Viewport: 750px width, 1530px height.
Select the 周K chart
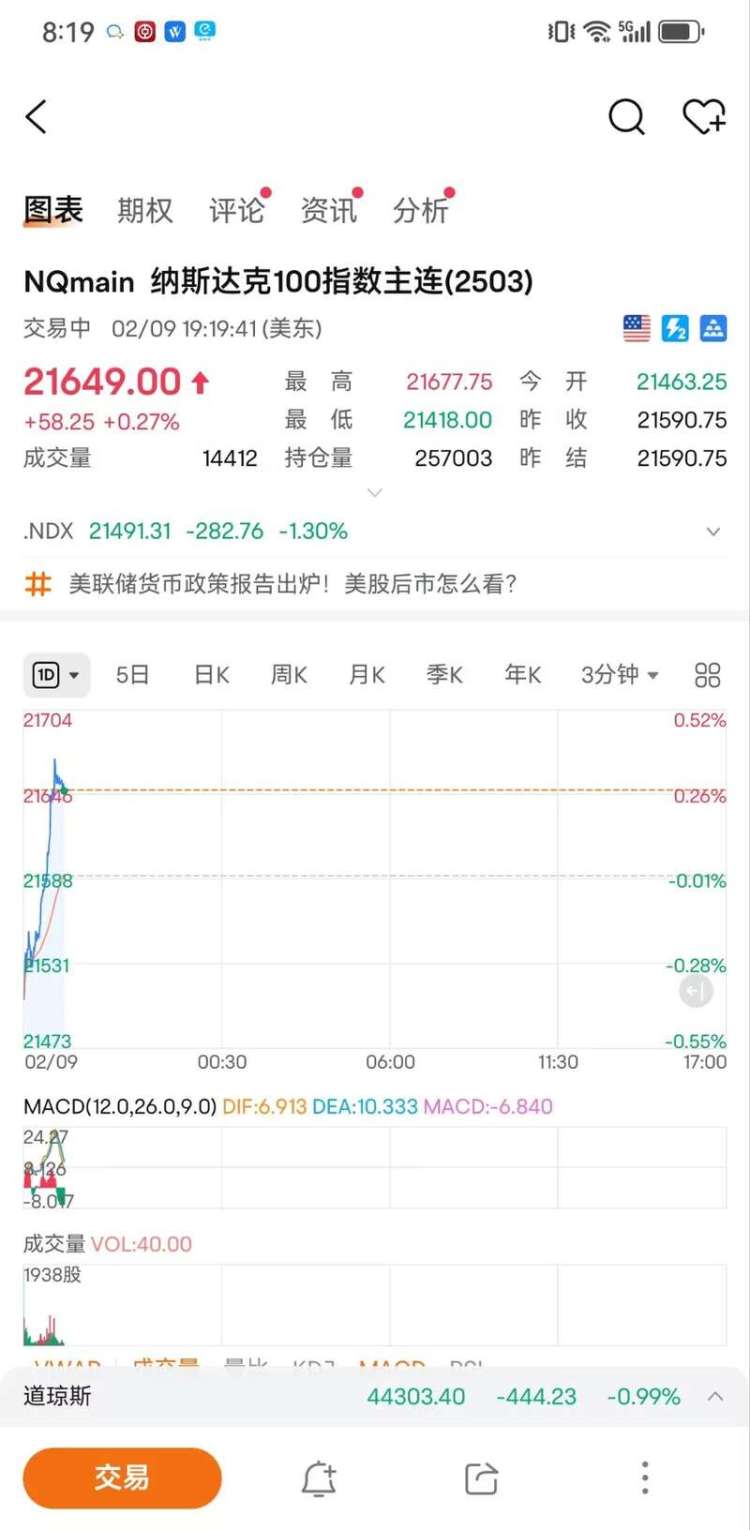pos(289,676)
